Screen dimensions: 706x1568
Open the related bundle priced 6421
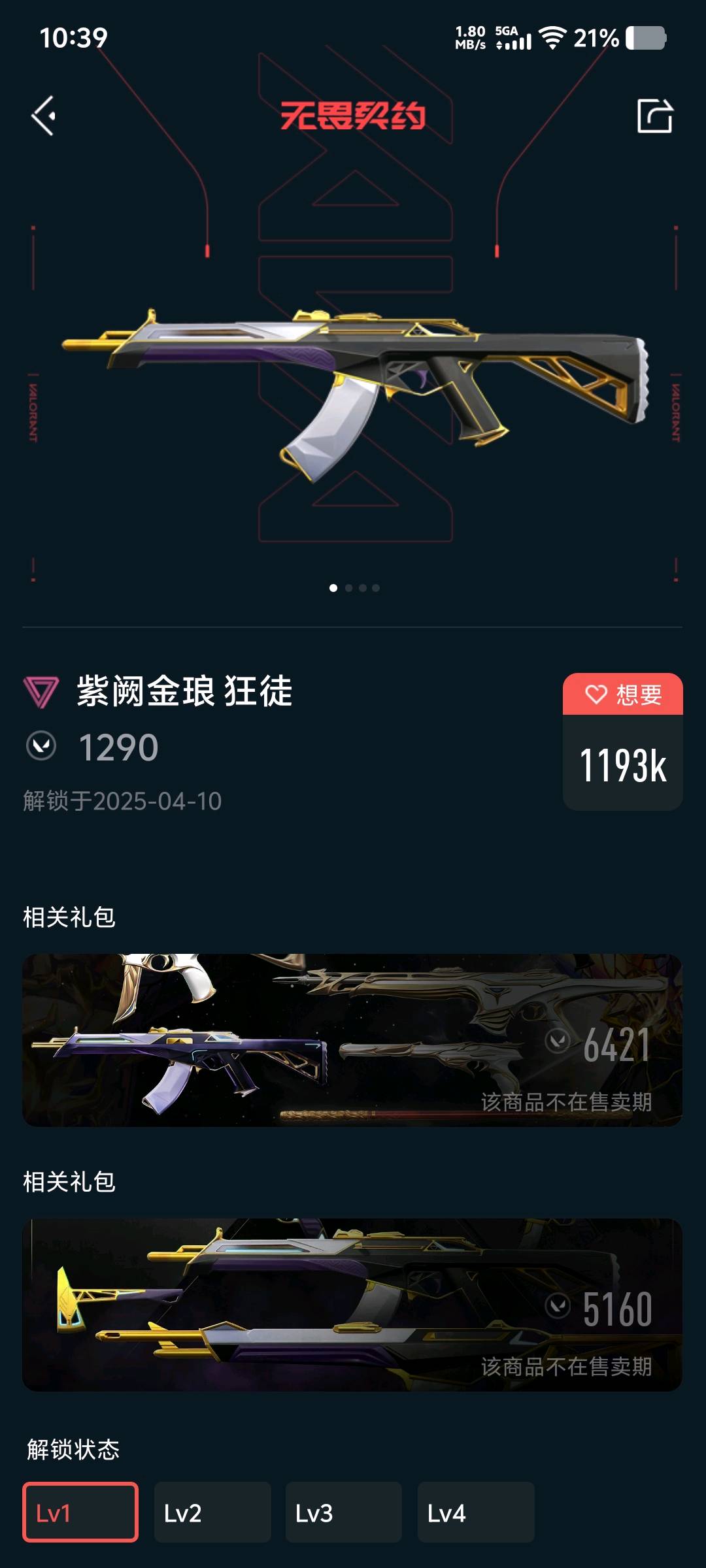point(352,1039)
